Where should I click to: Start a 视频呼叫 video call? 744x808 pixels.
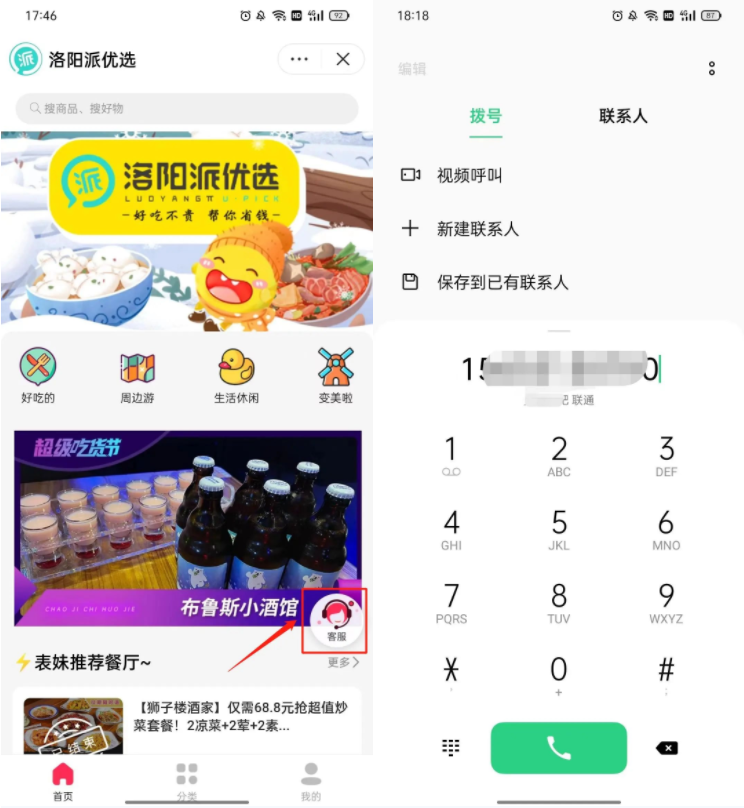[469, 175]
